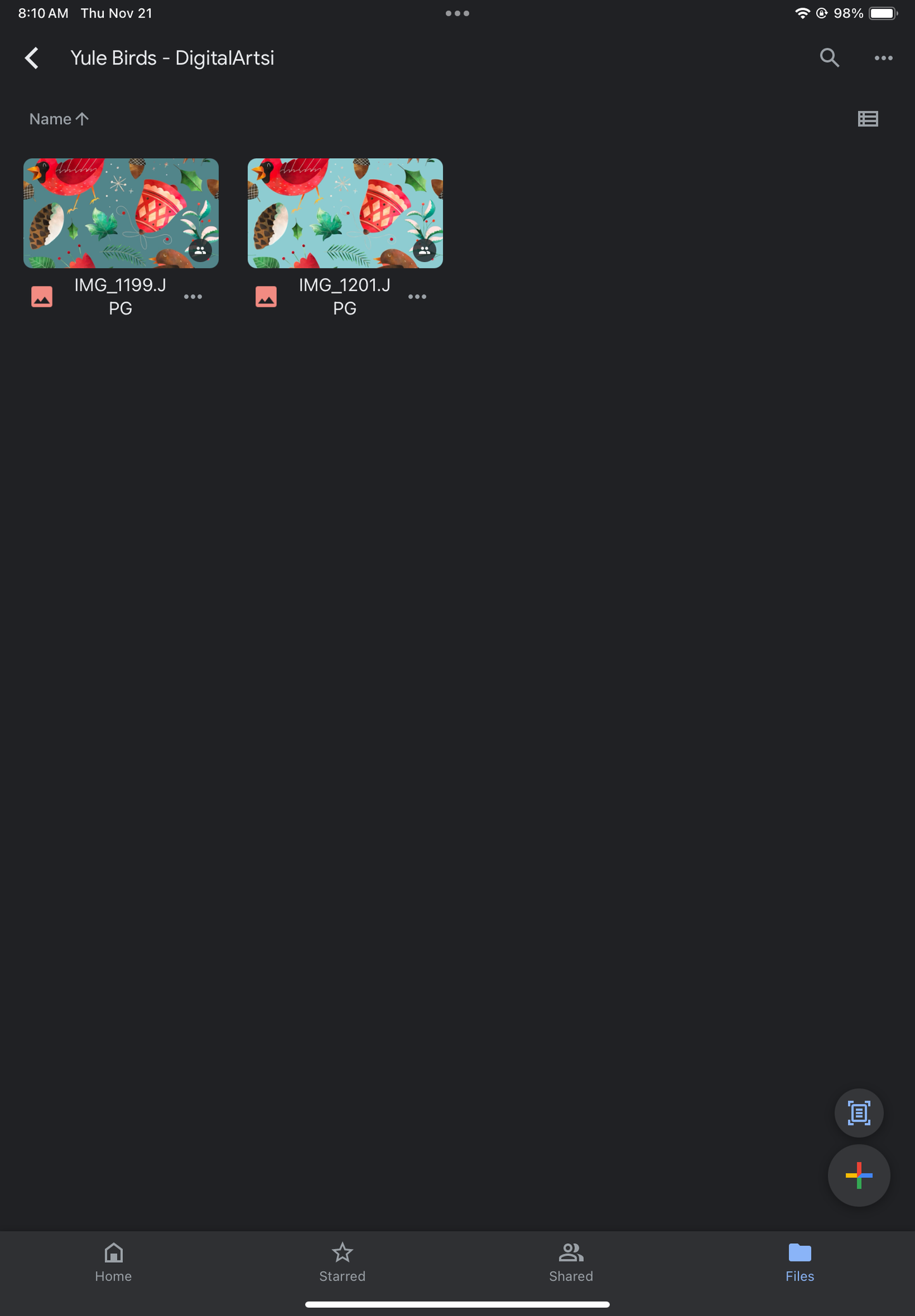Open more options for IMG_1201.JPG
915x1316 pixels.
(417, 297)
